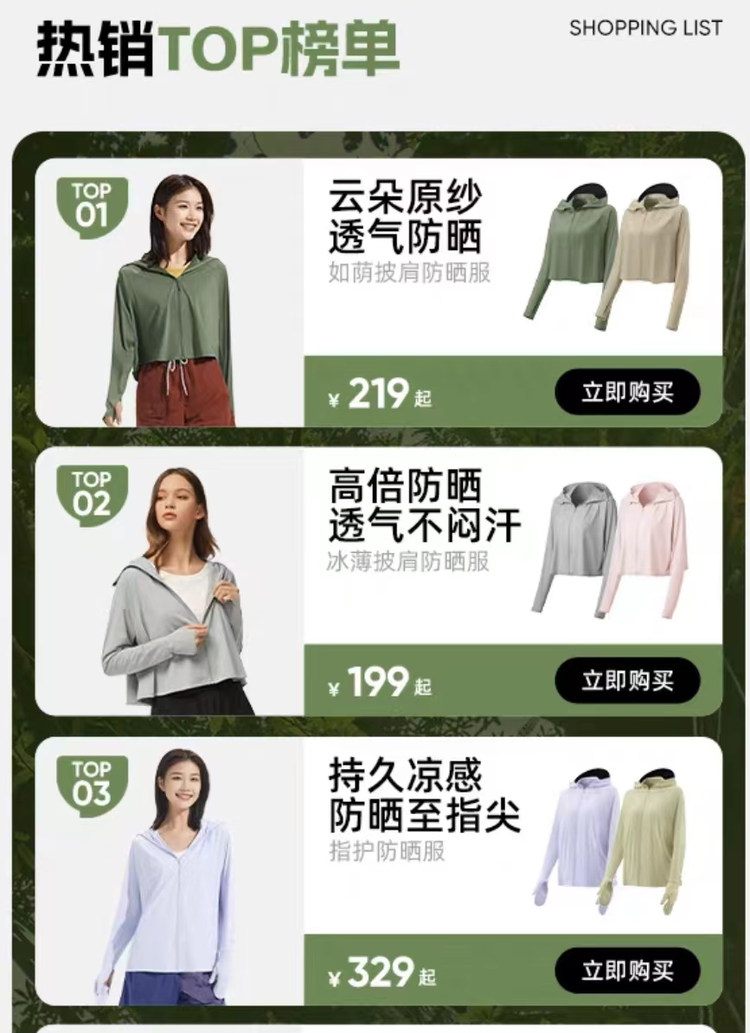Tap 立即购买 for the ¥219 sun jacket

point(627,393)
